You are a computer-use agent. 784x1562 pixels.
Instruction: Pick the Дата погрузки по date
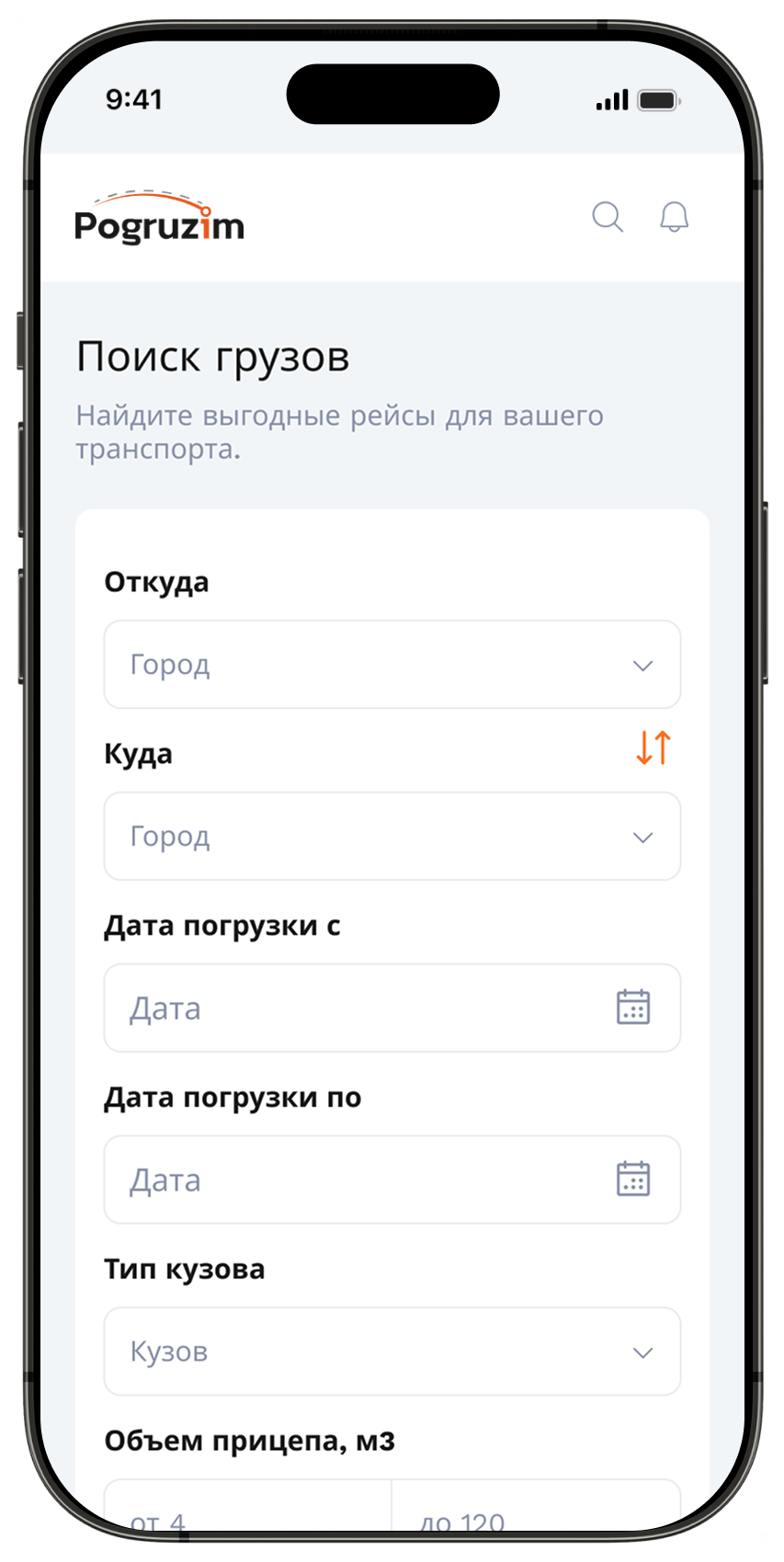tap(392, 1180)
